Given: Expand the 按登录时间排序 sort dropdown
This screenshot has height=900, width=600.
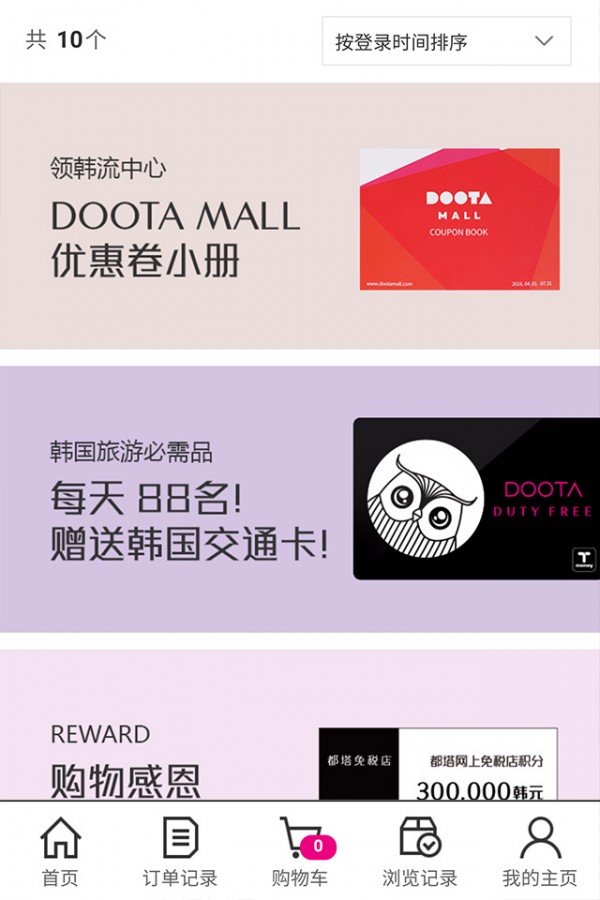Looking at the screenshot, I should pyautogui.click(x=446, y=41).
